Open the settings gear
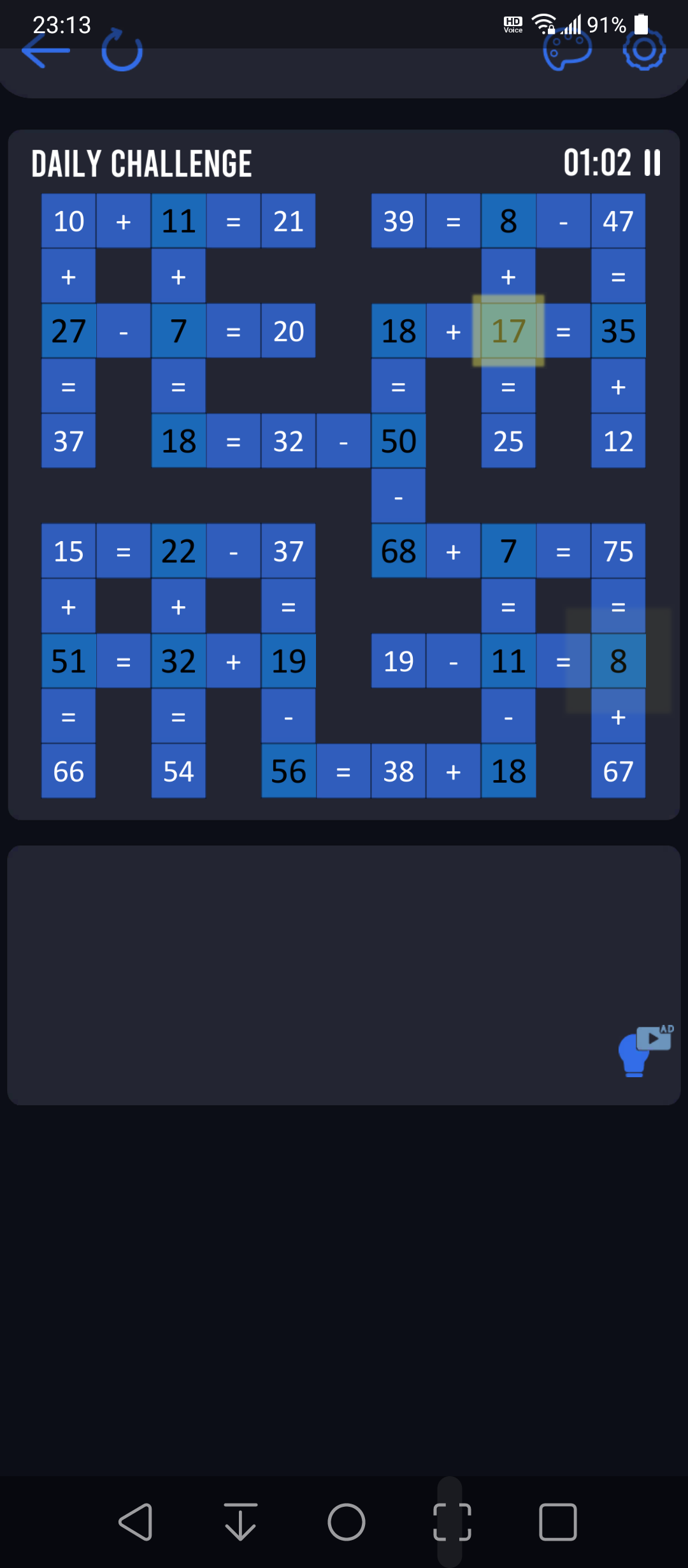 click(644, 50)
